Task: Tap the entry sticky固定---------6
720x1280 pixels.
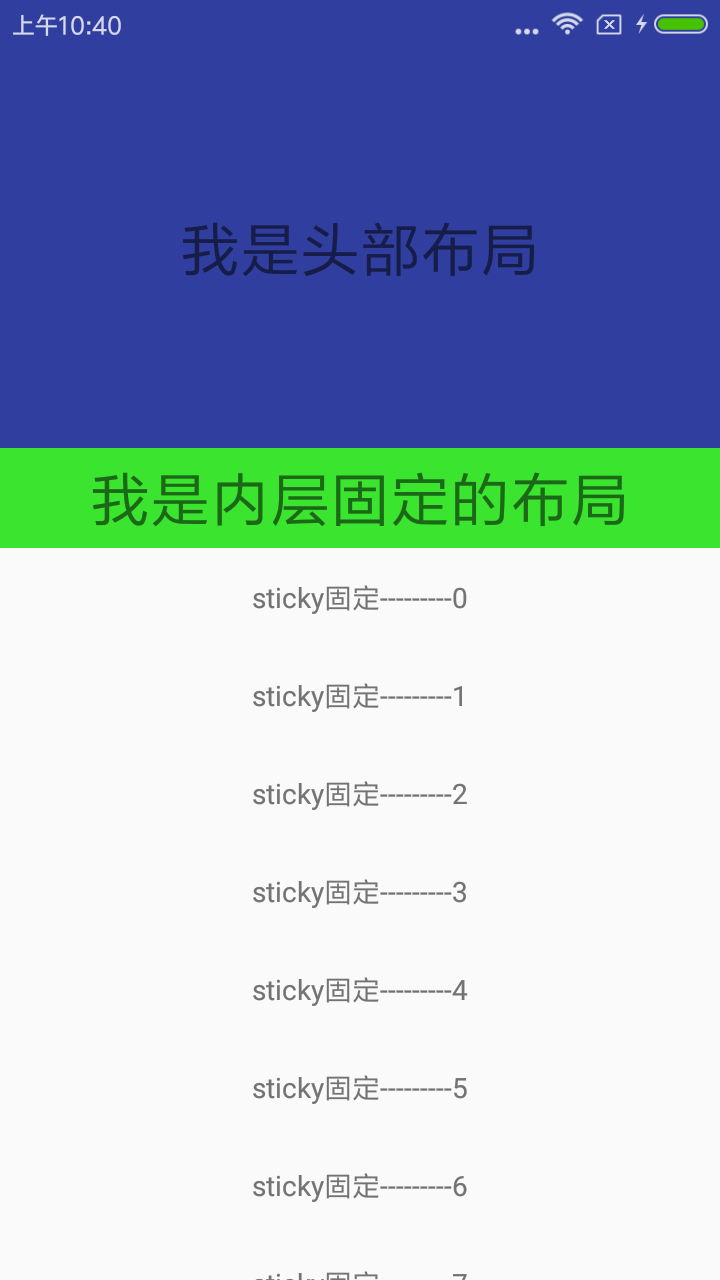Action: pyautogui.click(x=360, y=1187)
